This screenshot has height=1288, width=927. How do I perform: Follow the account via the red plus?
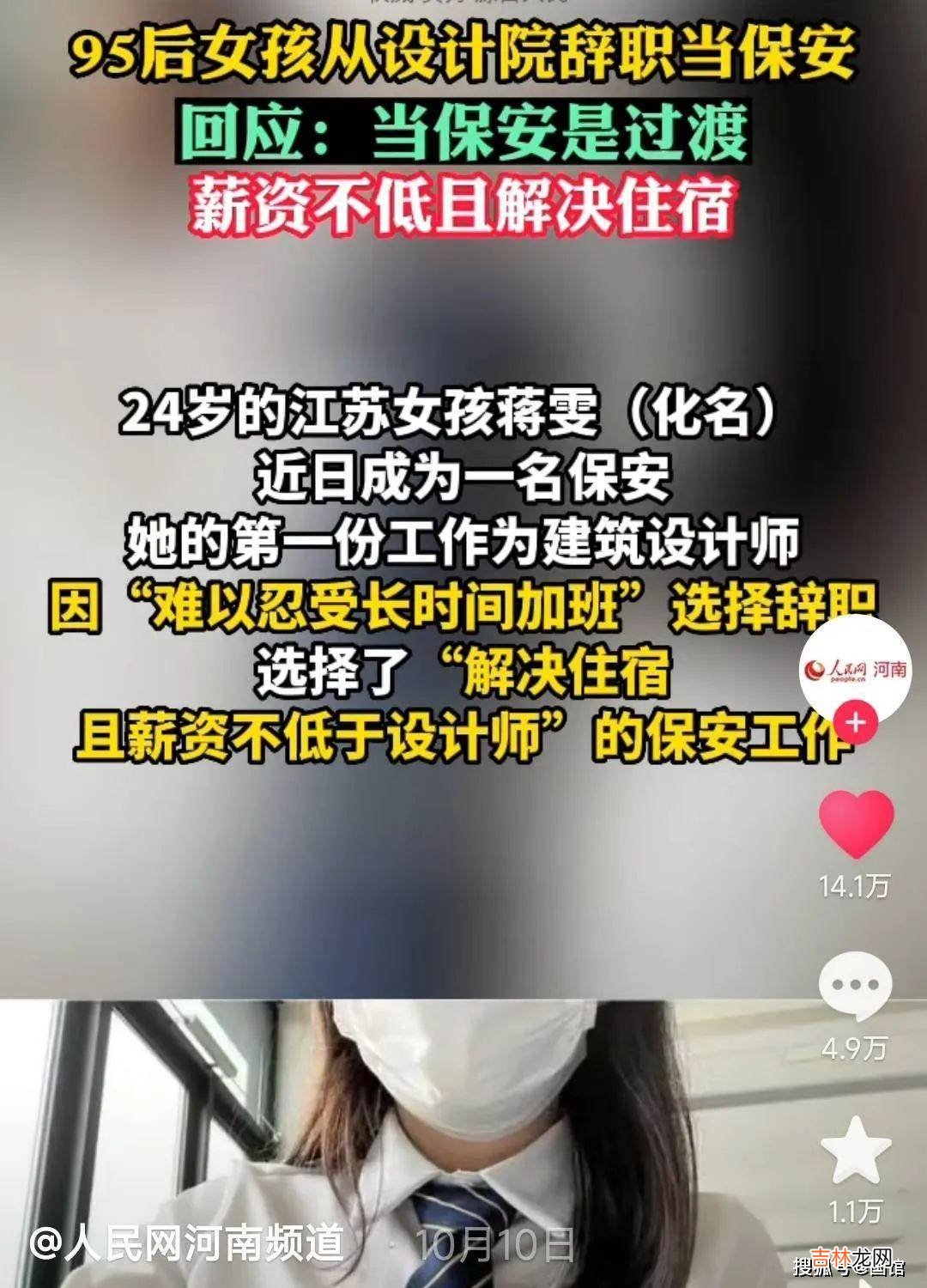click(x=855, y=722)
